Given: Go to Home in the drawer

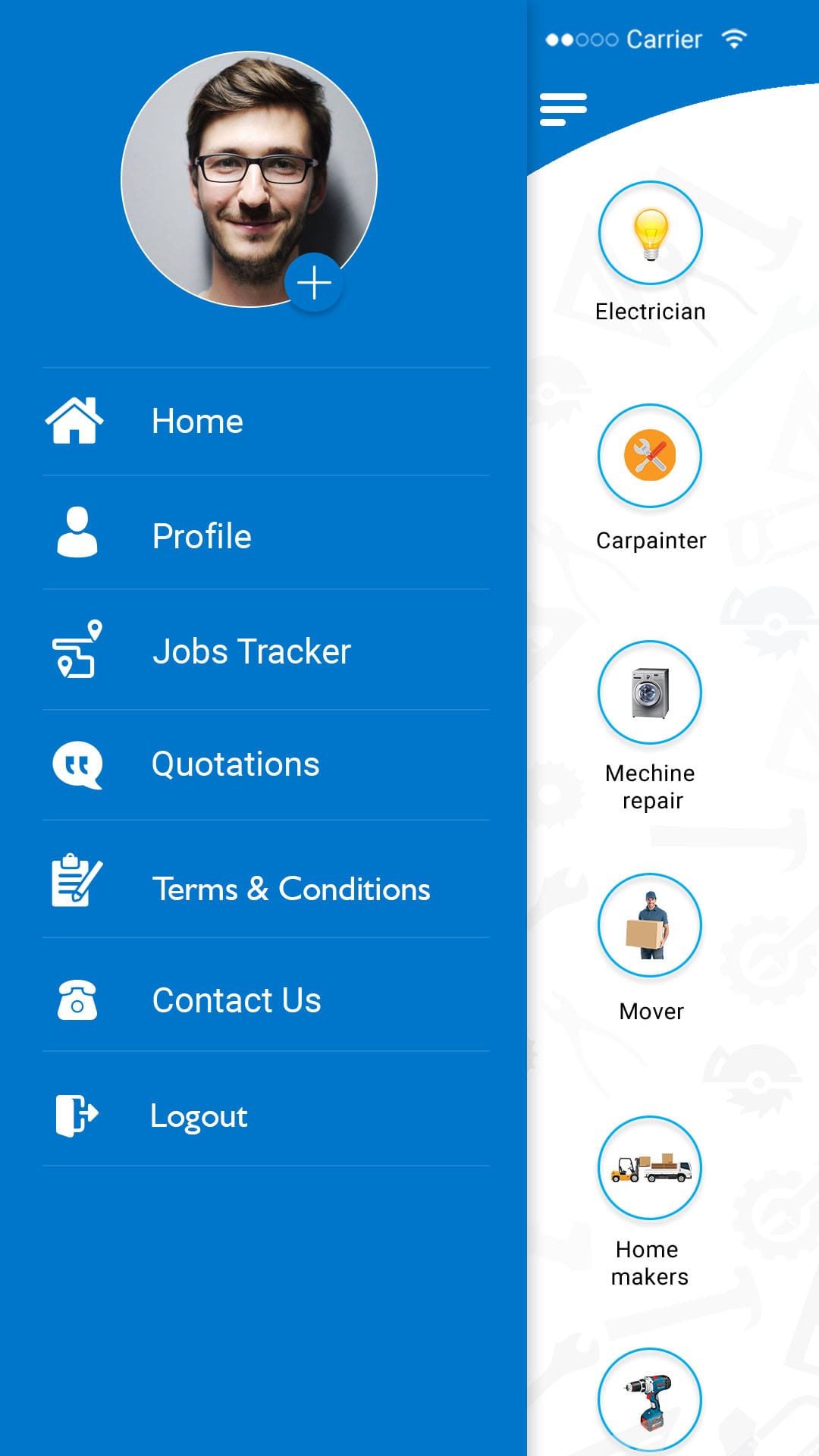Looking at the screenshot, I should point(197,422).
